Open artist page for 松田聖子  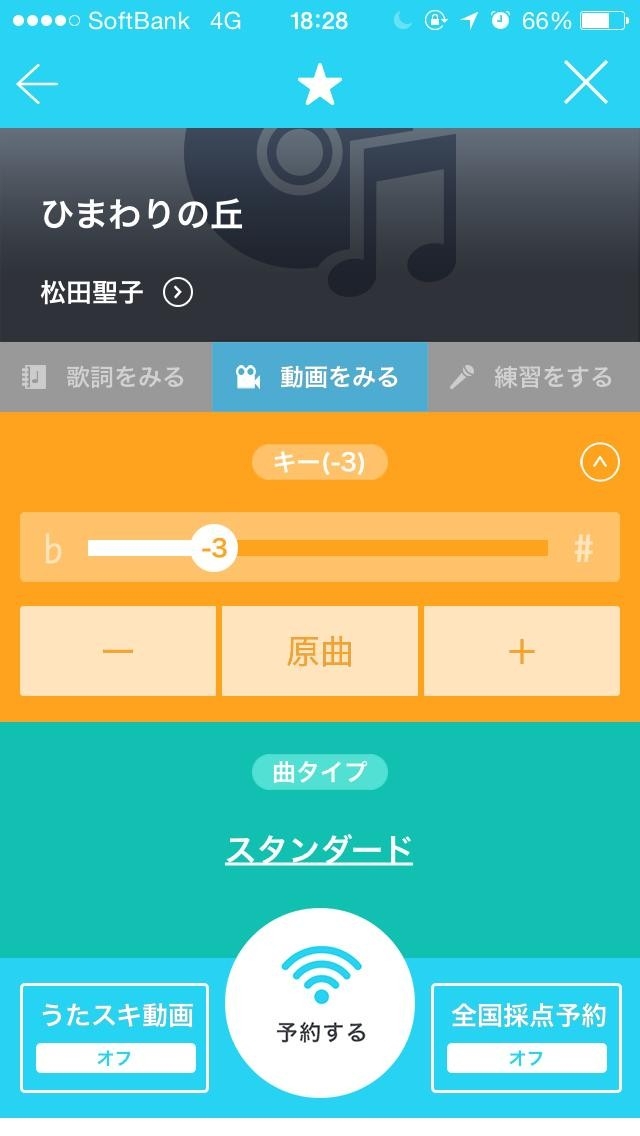[178, 292]
